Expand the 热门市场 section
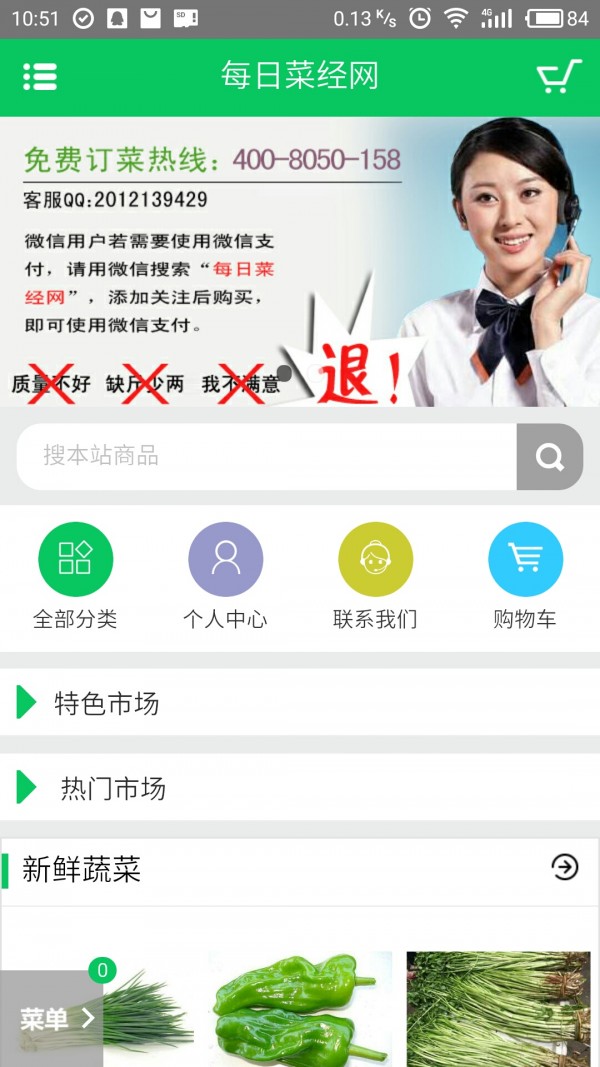This screenshot has width=600, height=1067. 300,788
